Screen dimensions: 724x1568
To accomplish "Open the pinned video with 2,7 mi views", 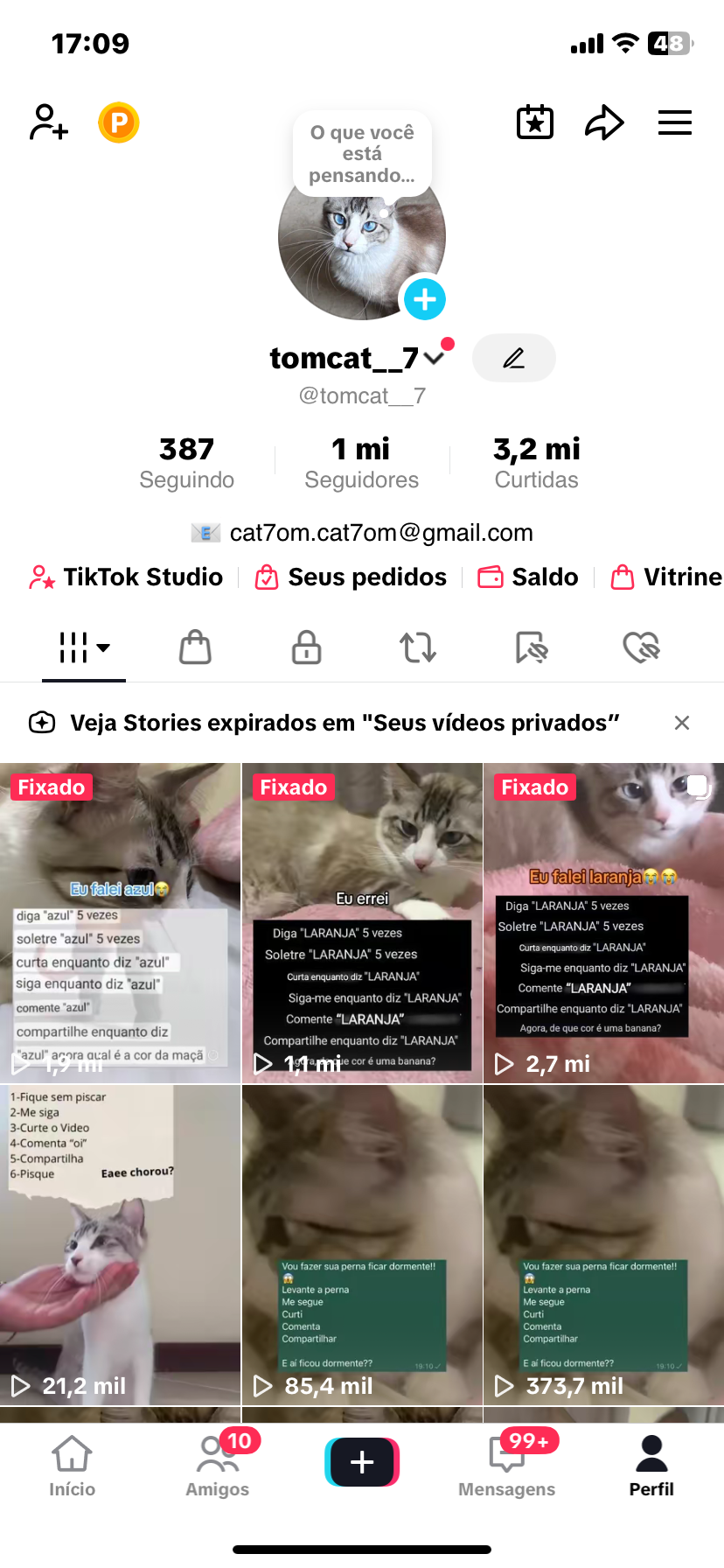I will (603, 923).
